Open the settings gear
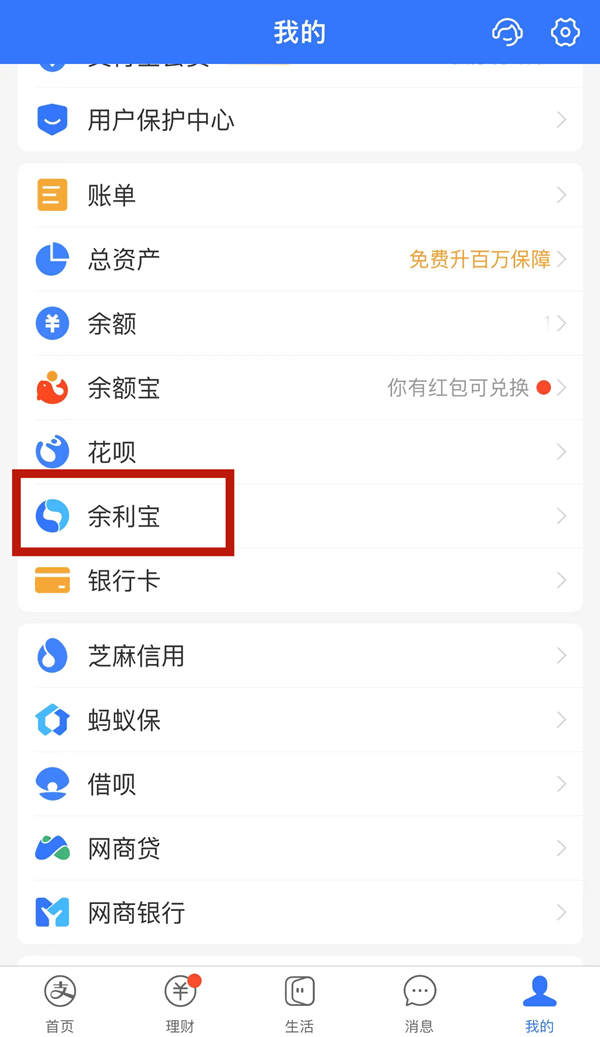Screen dimensions: 600x1037 tap(565, 32)
